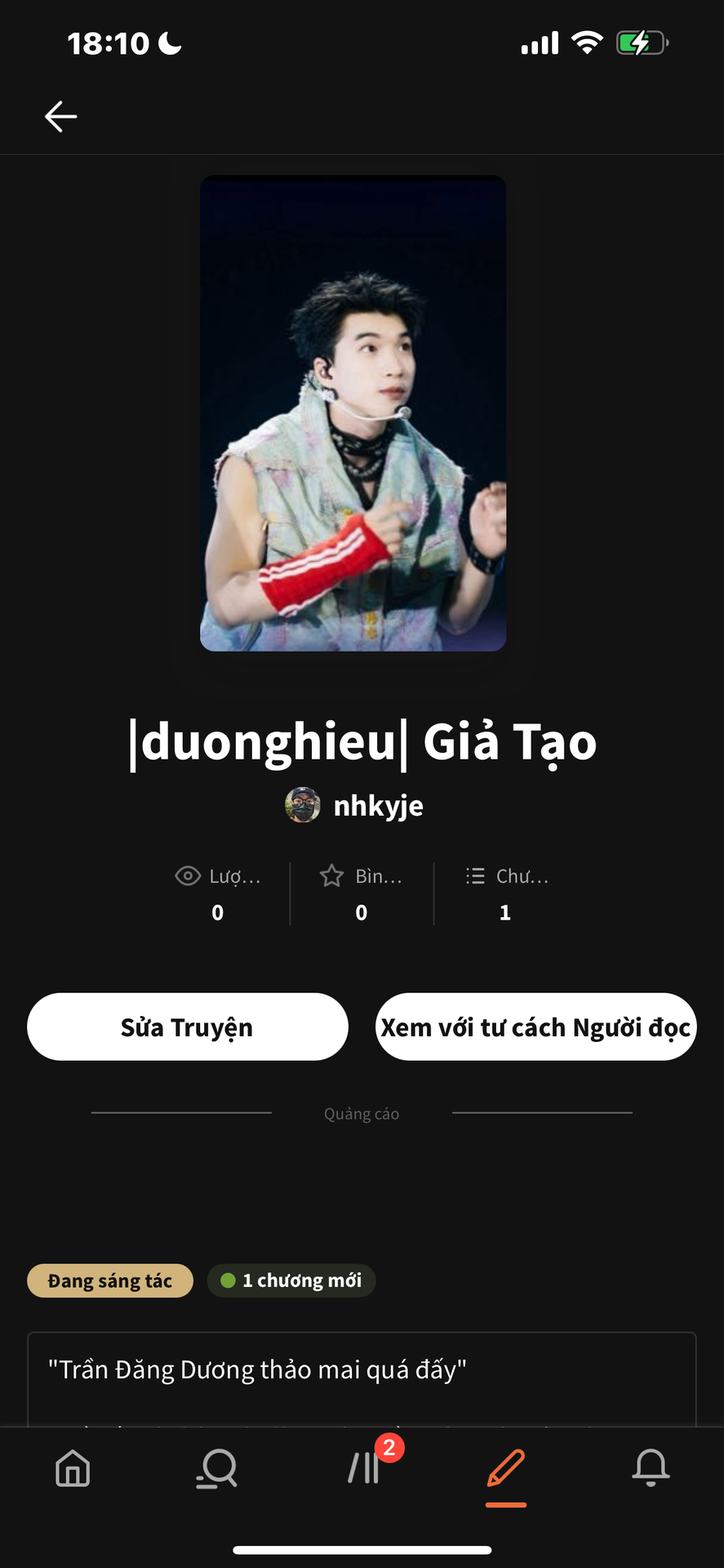
Task: Open the notifications bell tab
Action: (651, 1468)
